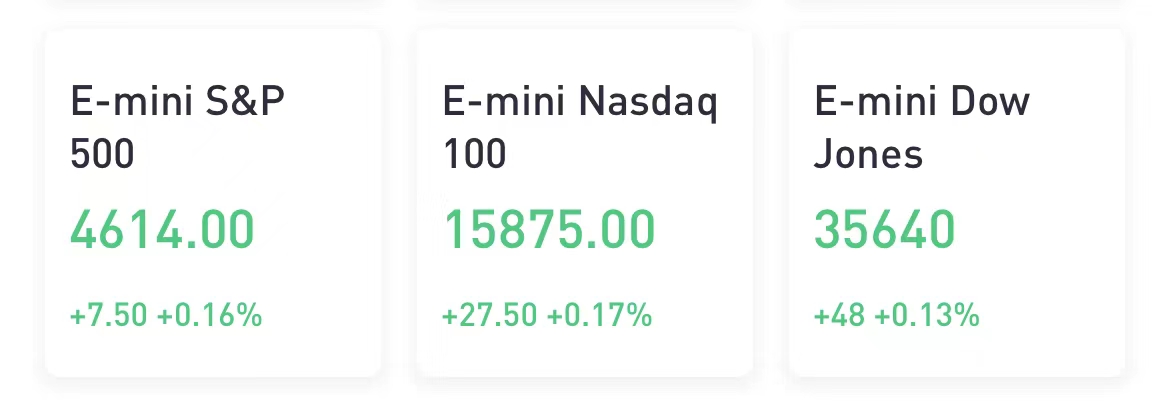View E-mini Nasdaq 100 futures details
Viewport: 1170px width, 404px height.
584,203
